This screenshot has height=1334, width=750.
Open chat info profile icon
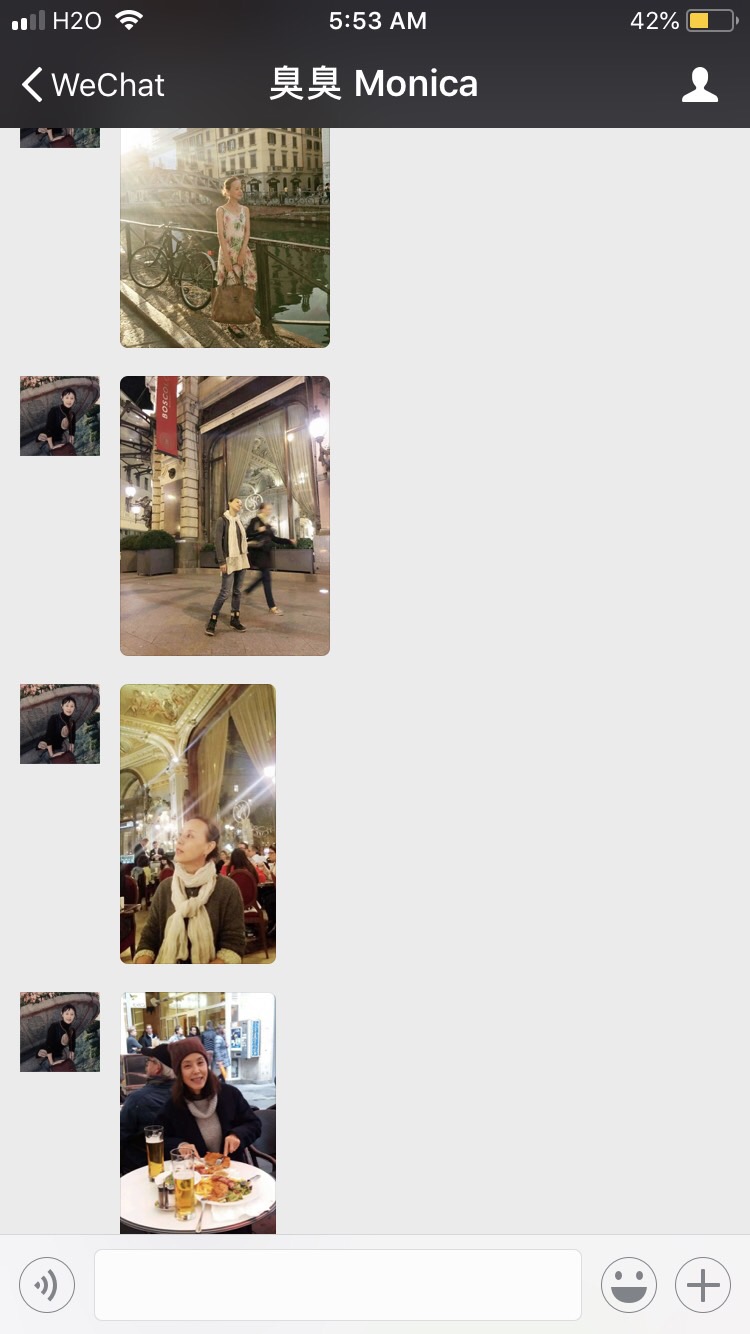pos(700,85)
